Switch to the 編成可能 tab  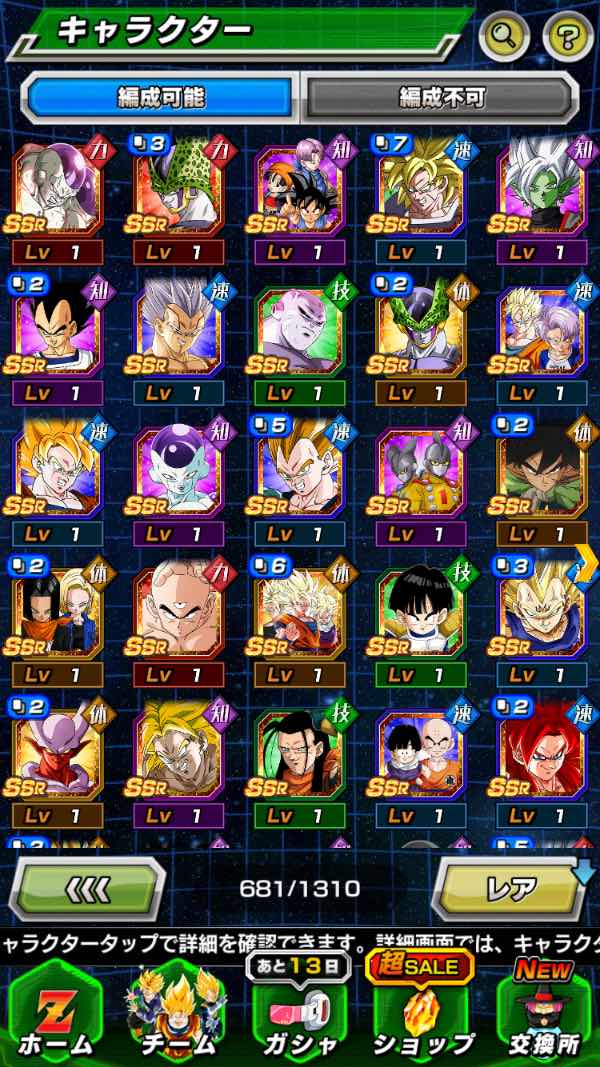pyautogui.click(x=161, y=97)
